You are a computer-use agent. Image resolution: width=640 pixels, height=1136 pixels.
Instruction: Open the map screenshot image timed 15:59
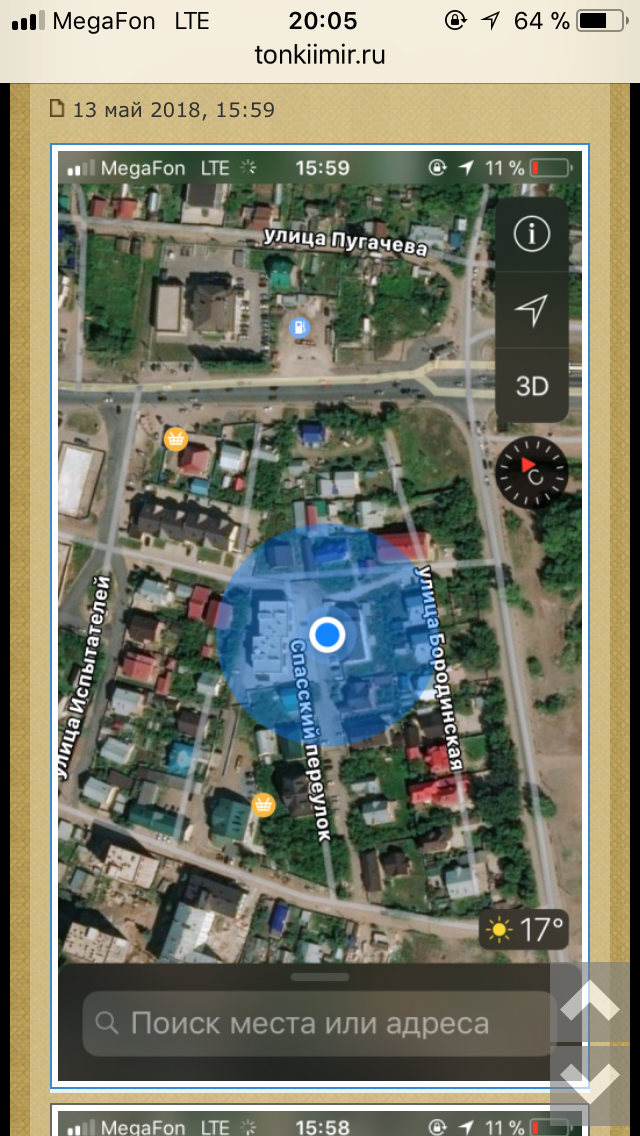(x=320, y=616)
